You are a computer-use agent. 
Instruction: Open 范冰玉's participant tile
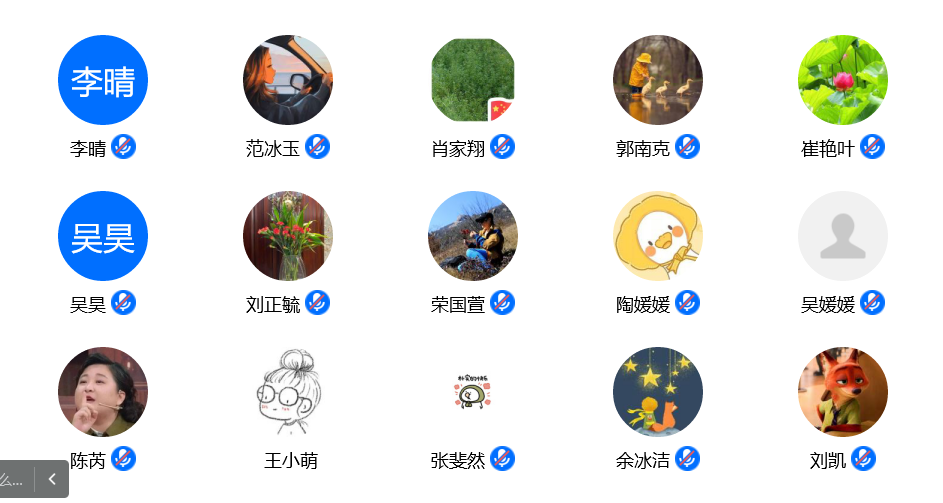tap(288, 80)
